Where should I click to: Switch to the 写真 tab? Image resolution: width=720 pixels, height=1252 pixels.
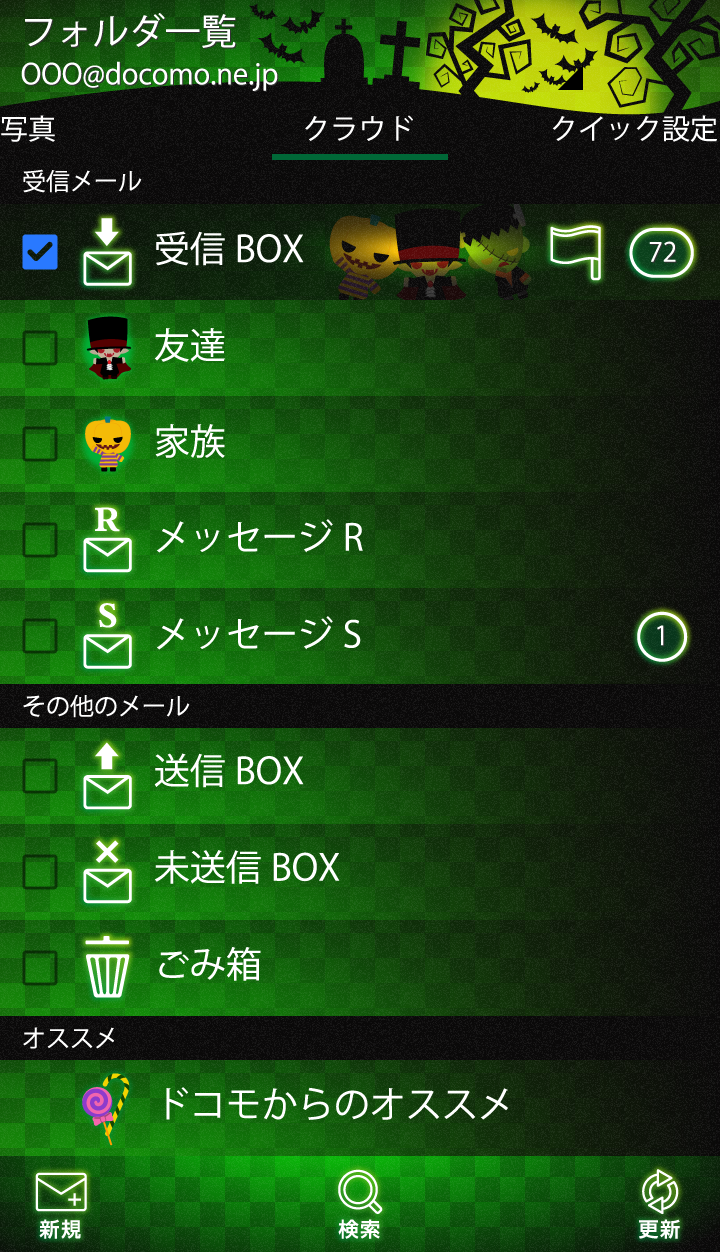(x=28, y=129)
